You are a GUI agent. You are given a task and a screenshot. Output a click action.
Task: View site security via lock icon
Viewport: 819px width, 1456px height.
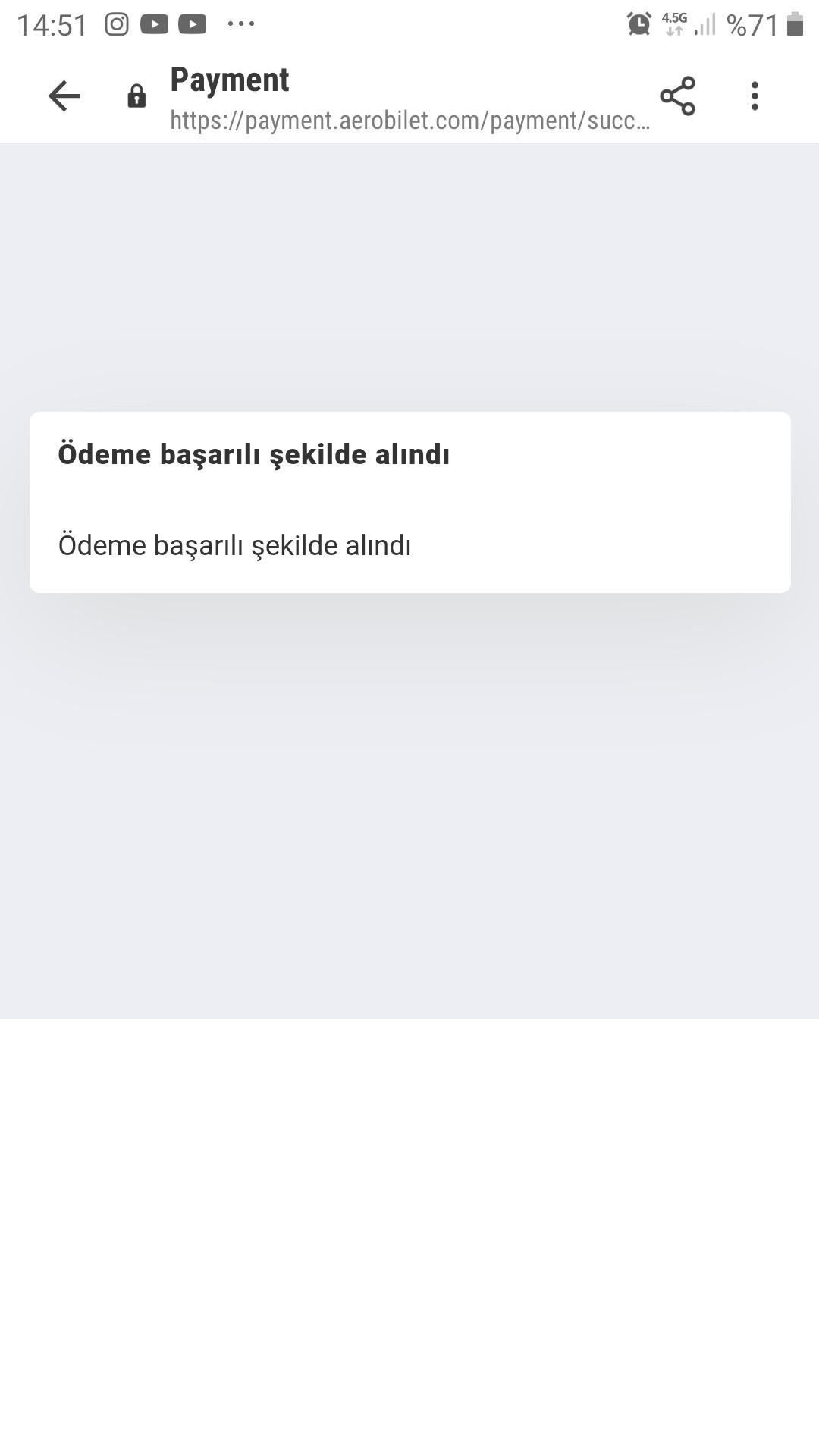136,96
